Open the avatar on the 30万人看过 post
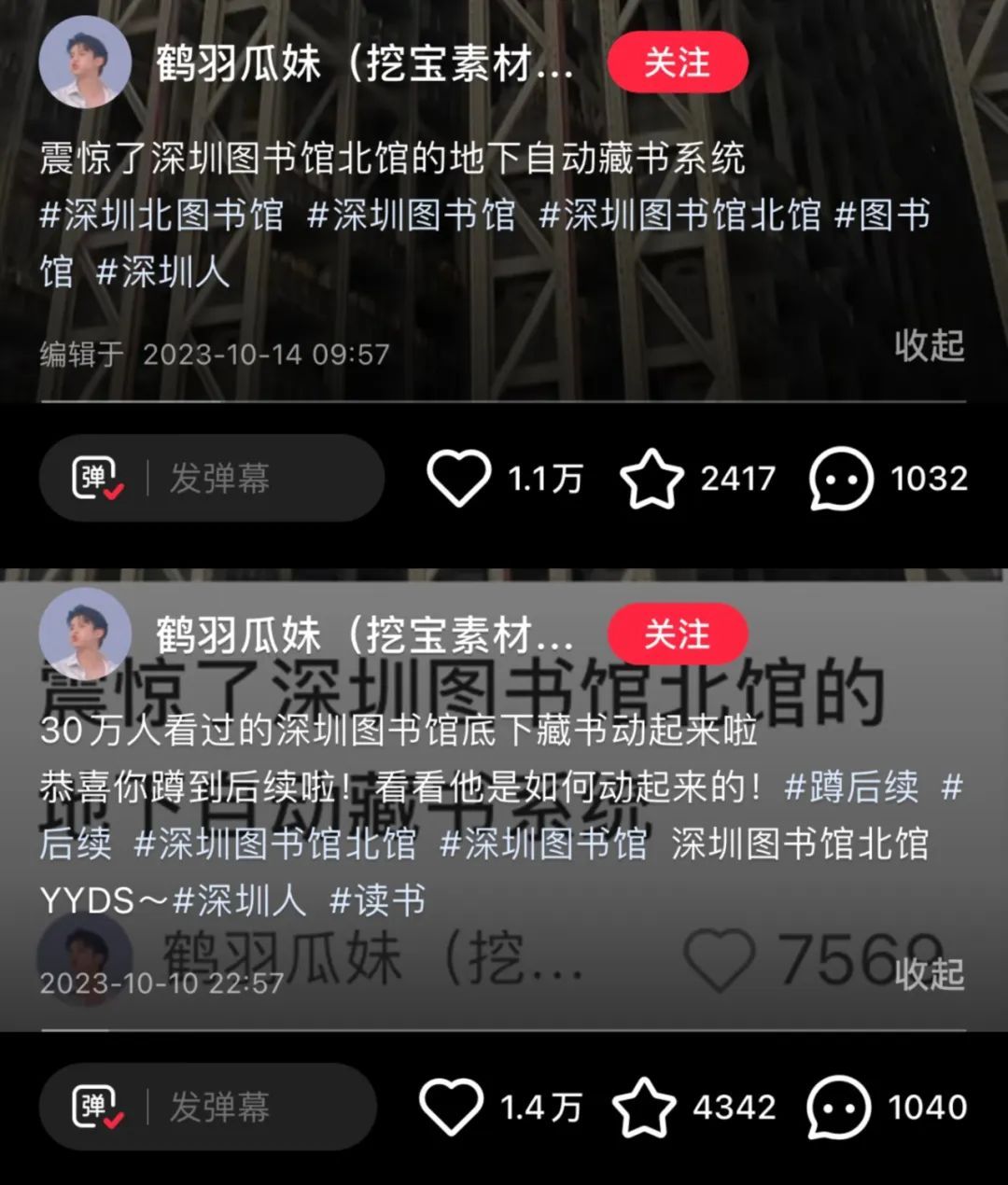Screen dimensions: 1008x1185 85,634
